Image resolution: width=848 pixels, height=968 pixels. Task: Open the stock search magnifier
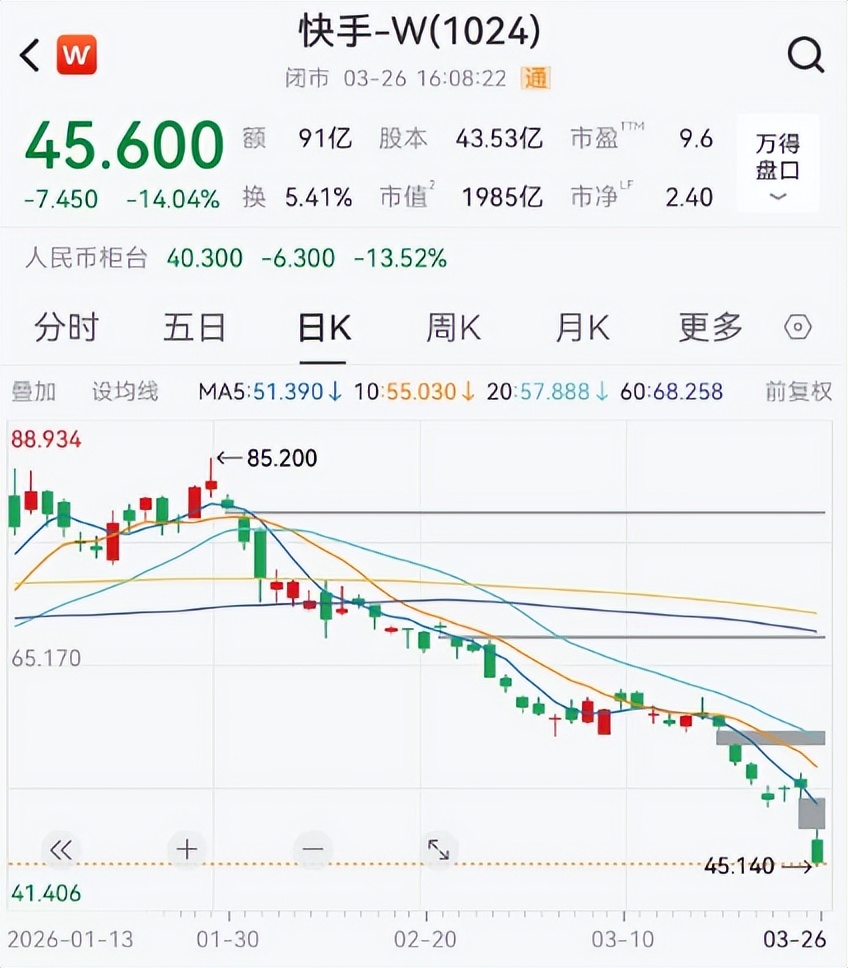click(805, 55)
